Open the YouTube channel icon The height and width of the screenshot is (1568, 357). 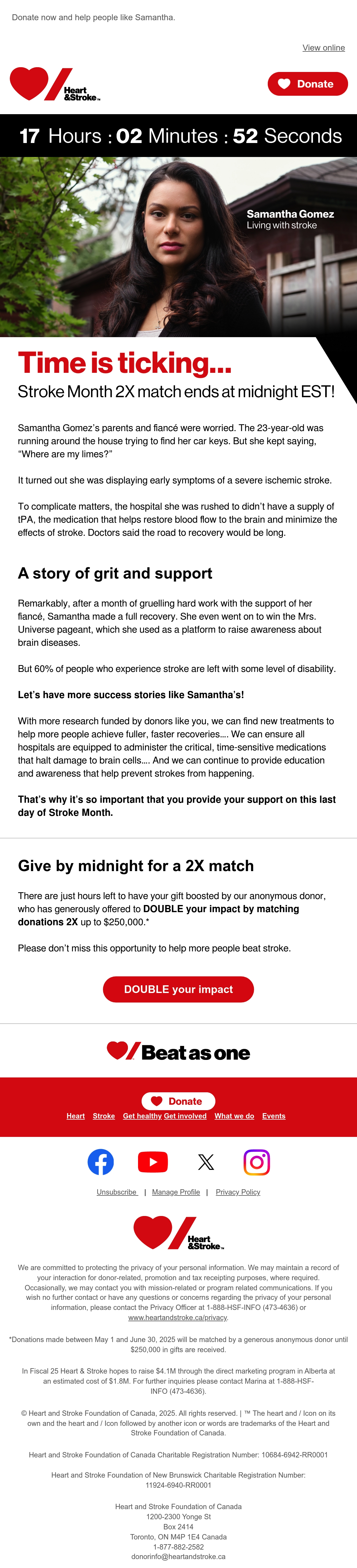(x=153, y=1162)
